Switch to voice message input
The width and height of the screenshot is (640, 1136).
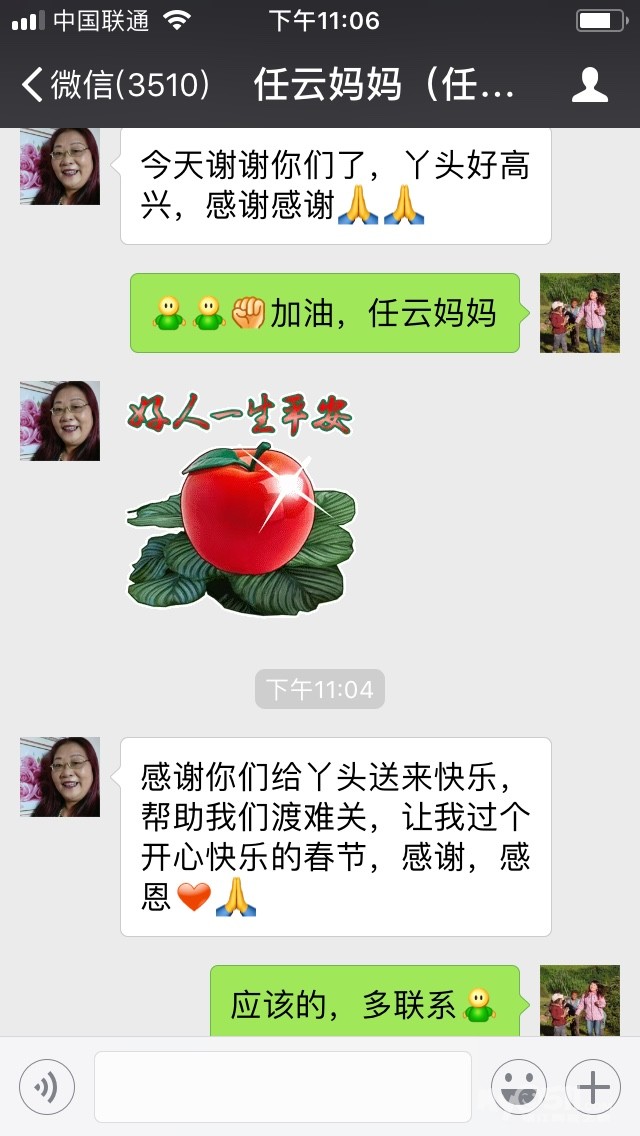47,1086
